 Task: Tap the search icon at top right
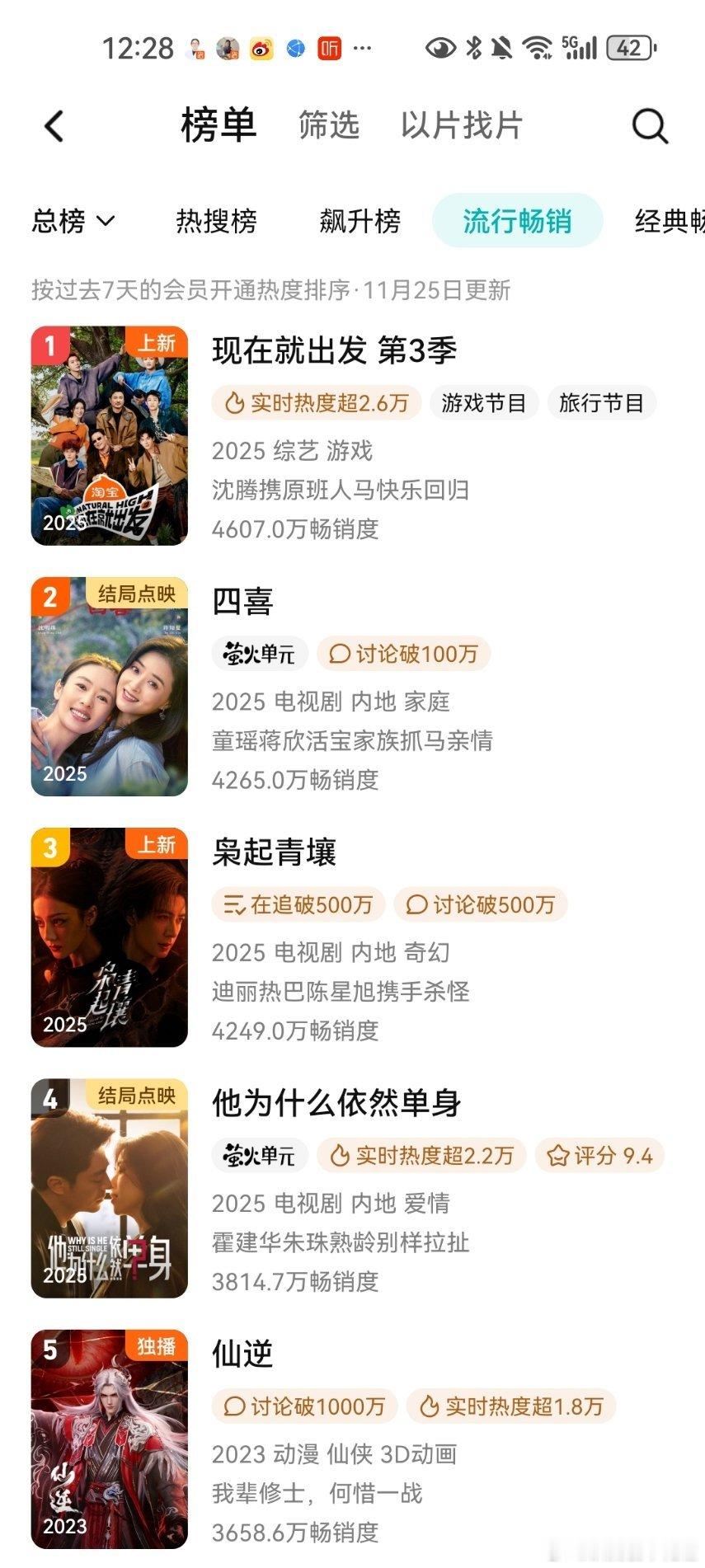[x=650, y=125]
